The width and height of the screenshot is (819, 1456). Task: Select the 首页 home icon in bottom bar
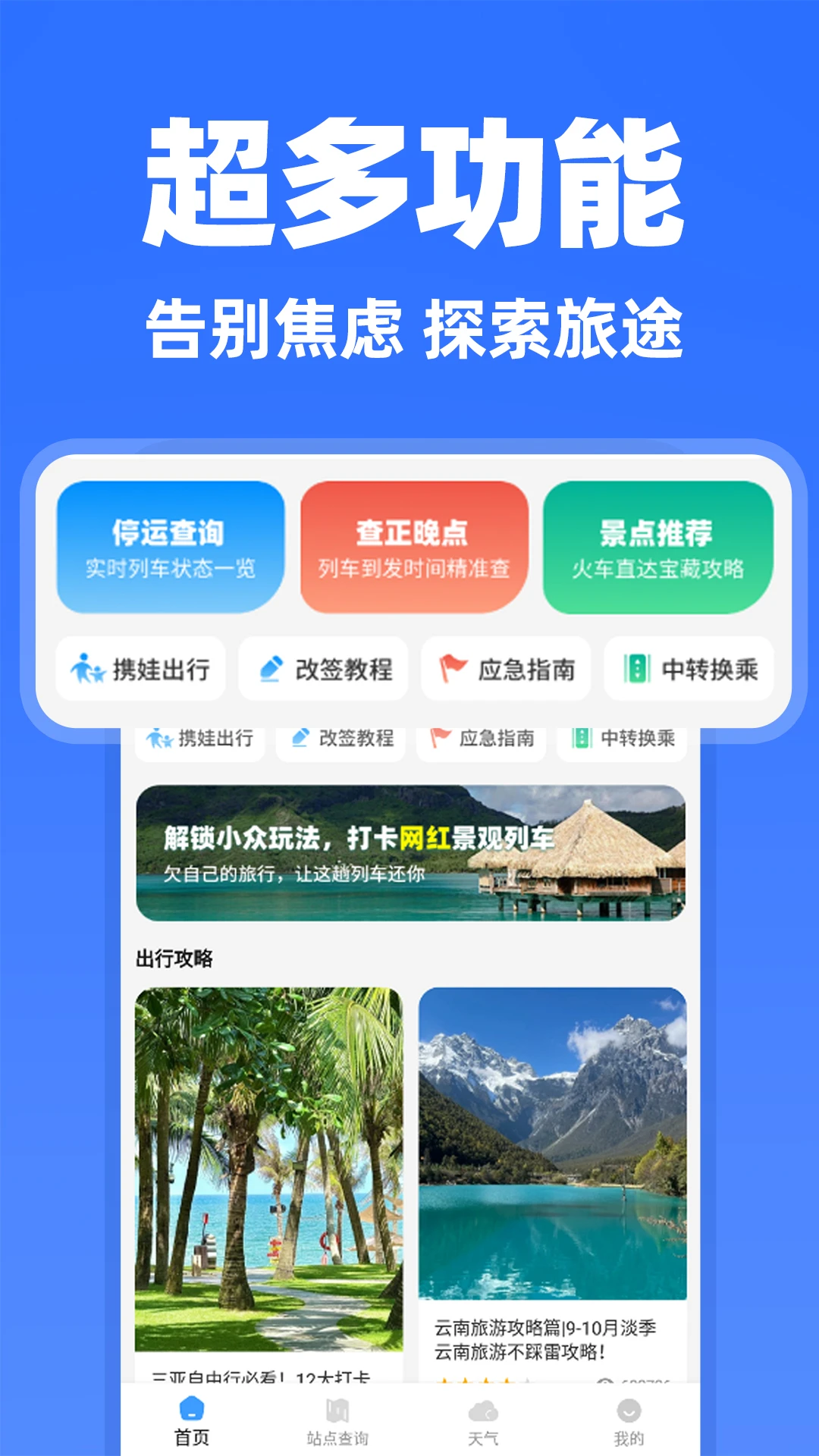[x=191, y=1407]
